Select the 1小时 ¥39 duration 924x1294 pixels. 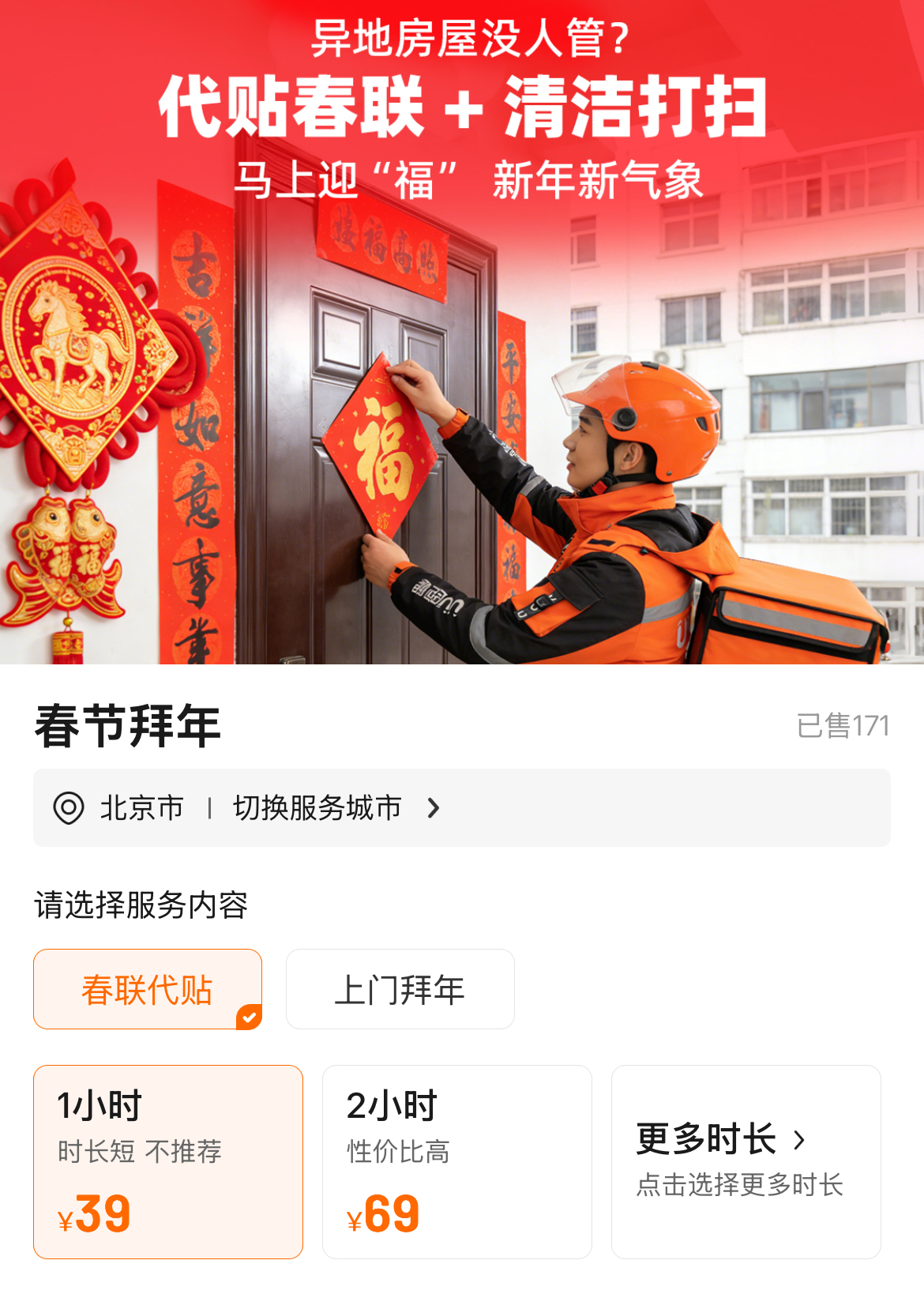point(168,1161)
